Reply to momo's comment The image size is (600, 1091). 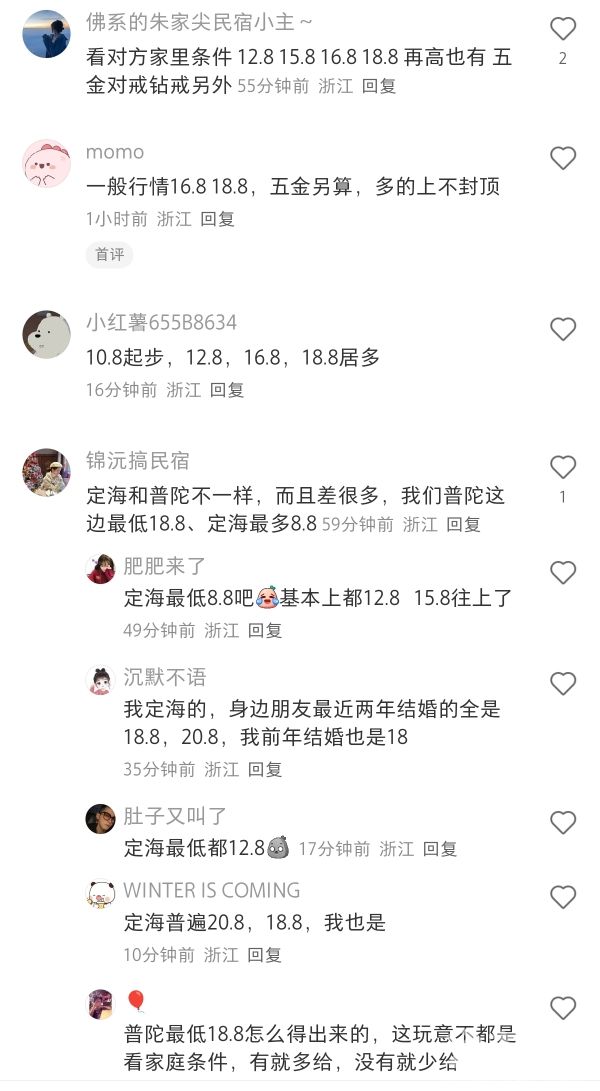pos(217,218)
